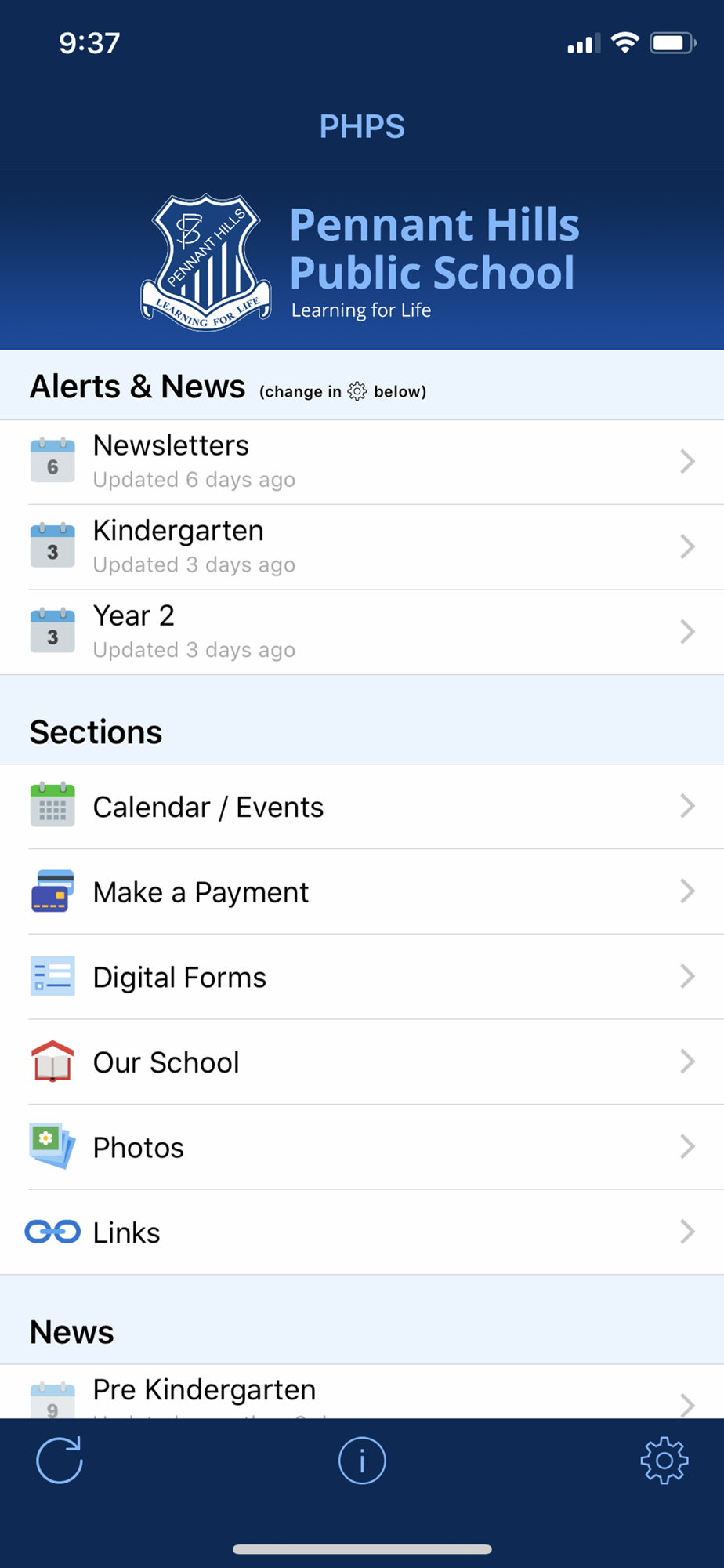The width and height of the screenshot is (724, 1568).
Task: Open Pre Kindergarten news
Action: click(x=362, y=1392)
